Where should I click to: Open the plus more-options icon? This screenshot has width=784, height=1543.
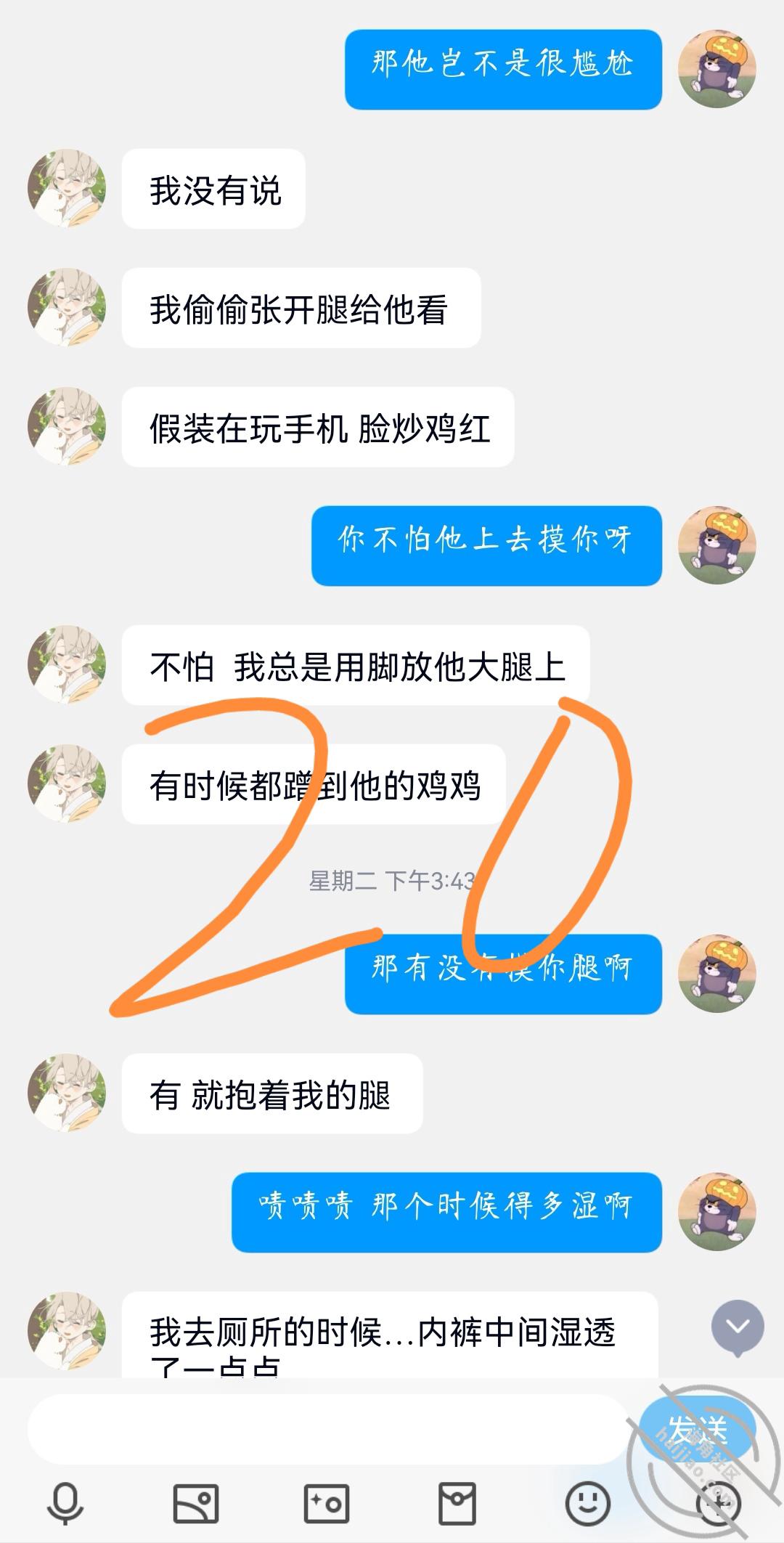pyautogui.click(x=718, y=1503)
